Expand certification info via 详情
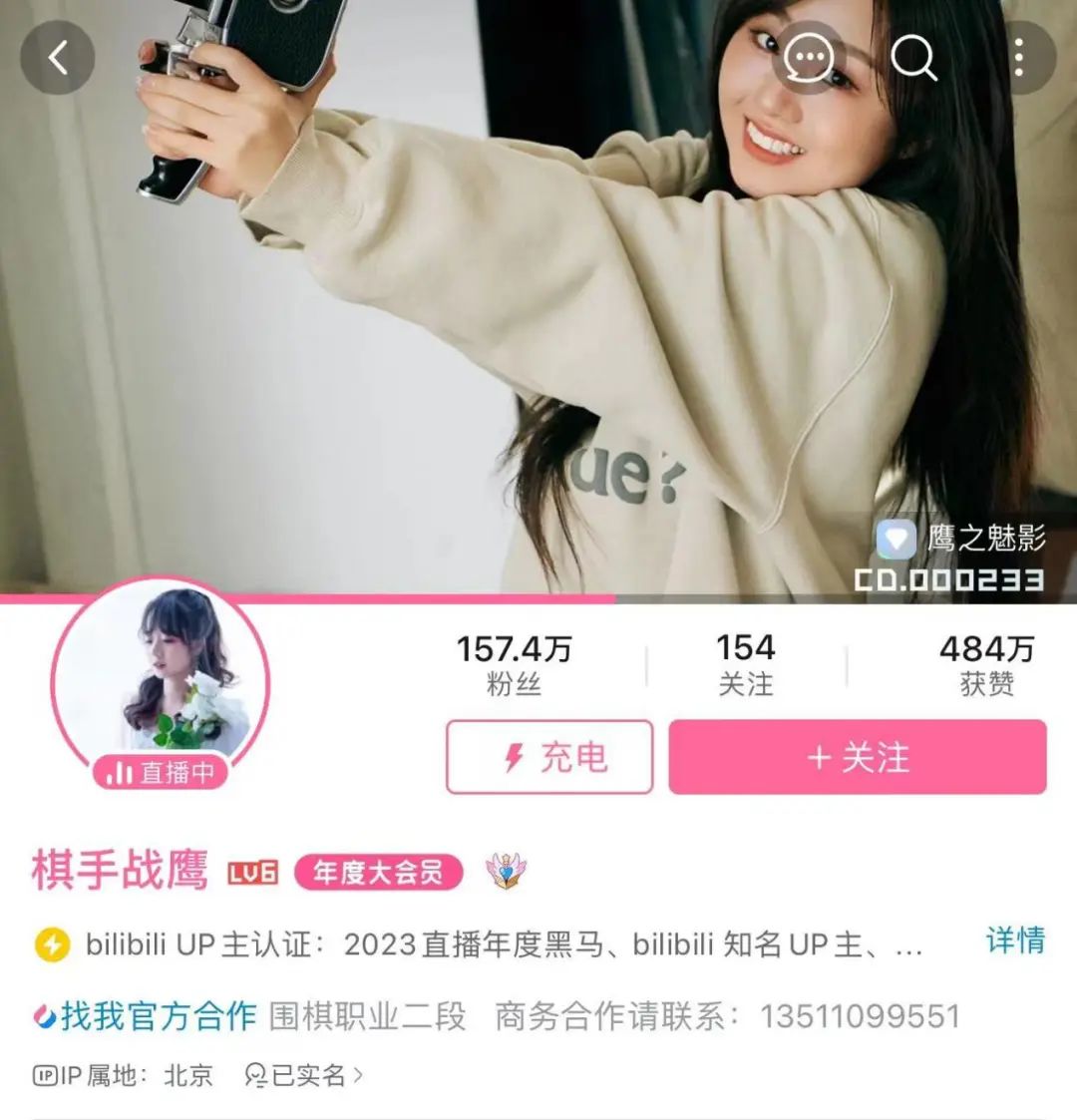This screenshot has width=1077, height=1120. click(1014, 940)
